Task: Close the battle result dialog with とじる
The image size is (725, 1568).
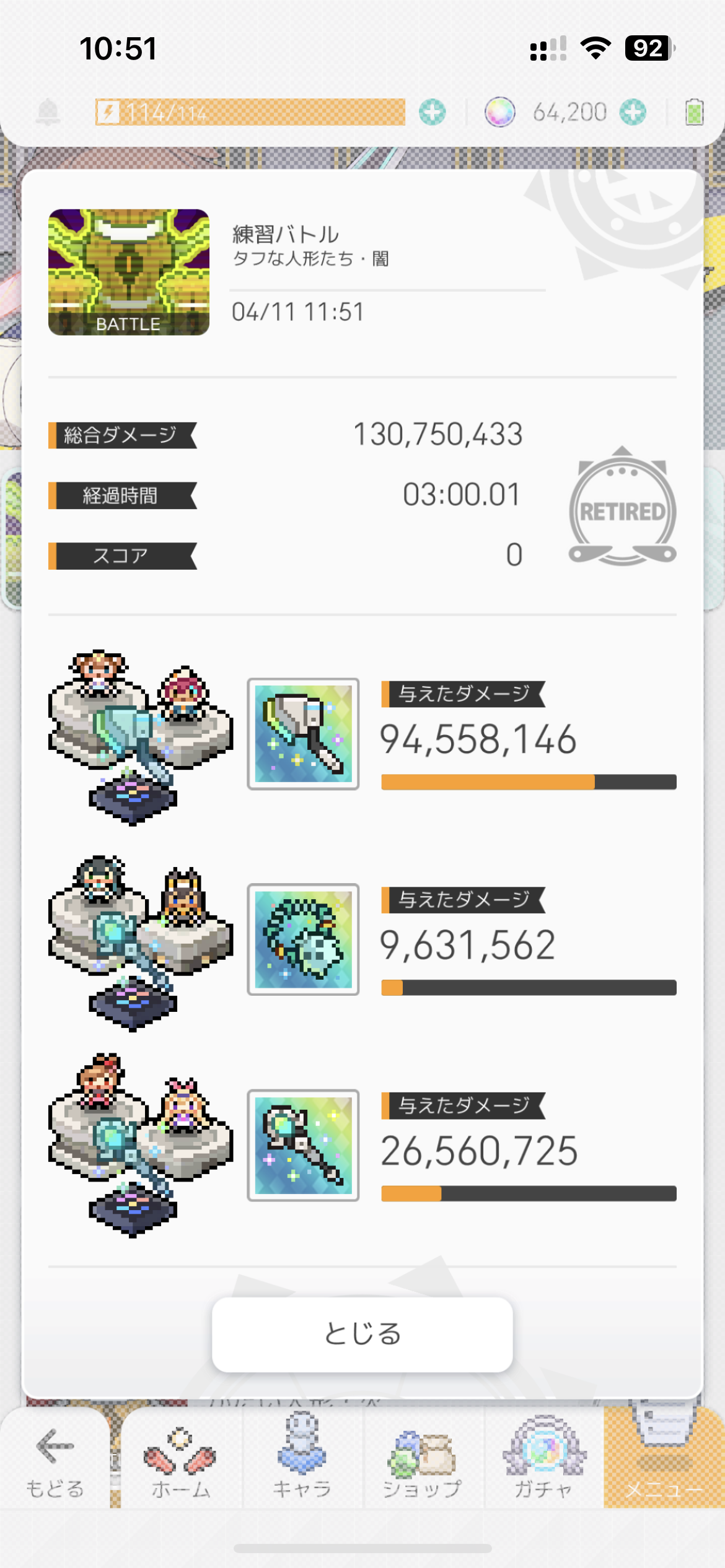Action: [x=362, y=1333]
